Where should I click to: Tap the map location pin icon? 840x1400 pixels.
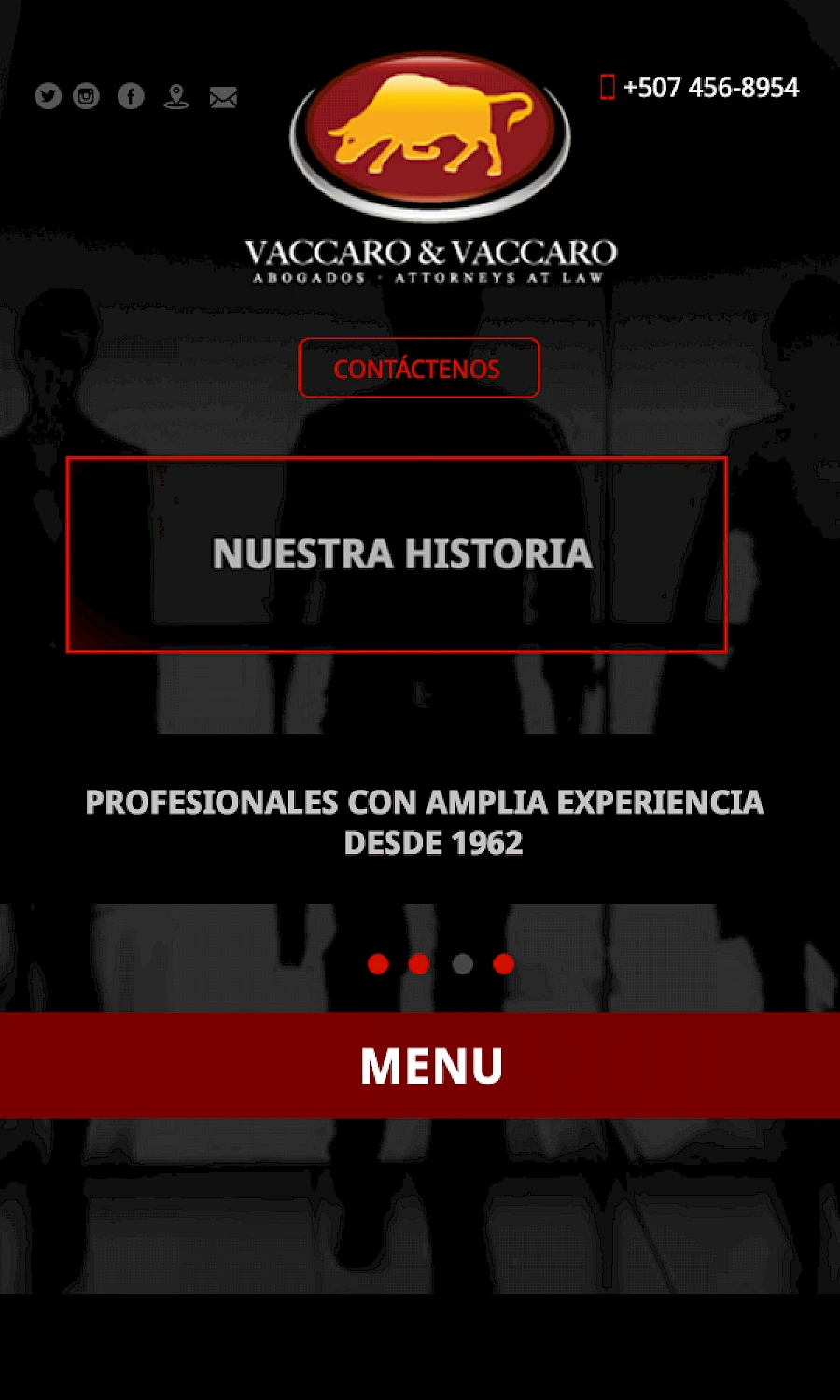(176, 96)
